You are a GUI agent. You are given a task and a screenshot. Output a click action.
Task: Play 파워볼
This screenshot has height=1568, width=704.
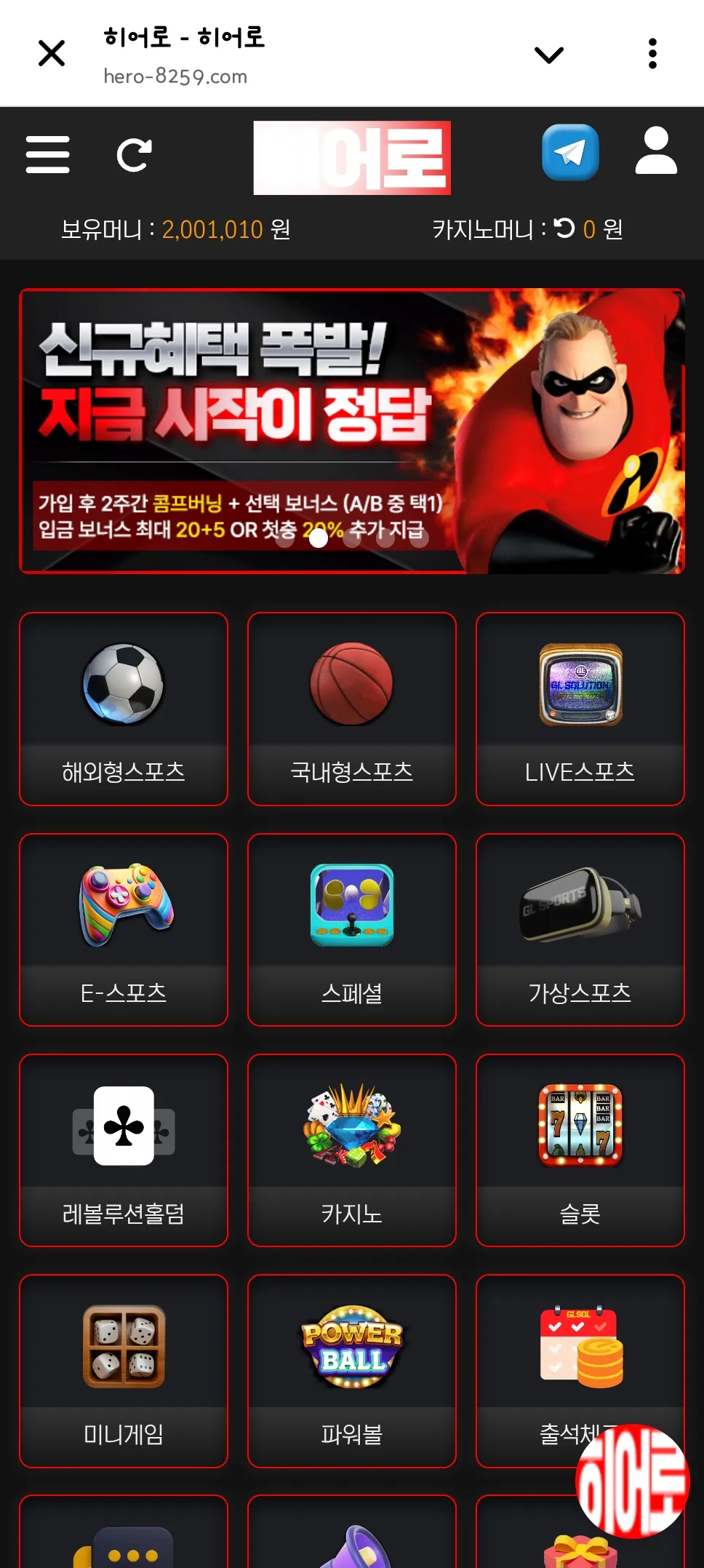[352, 1371]
